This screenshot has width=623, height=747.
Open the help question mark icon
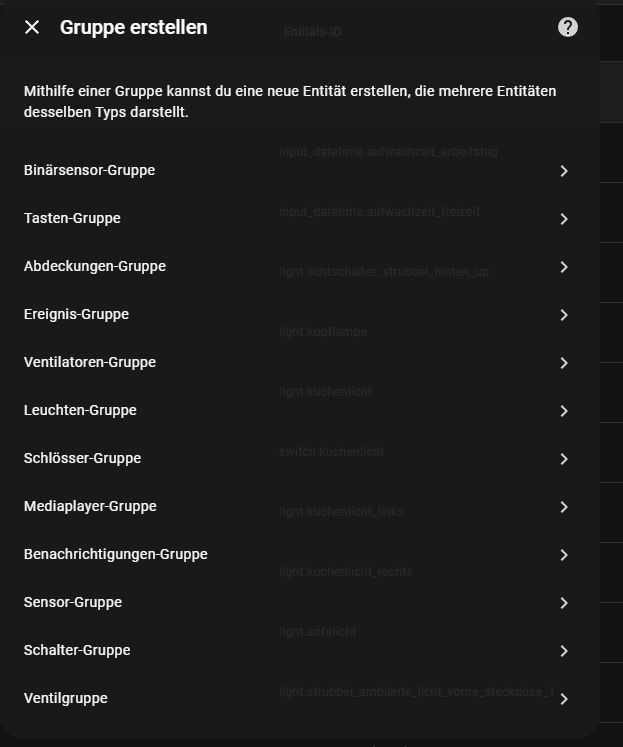pyautogui.click(x=568, y=27)
